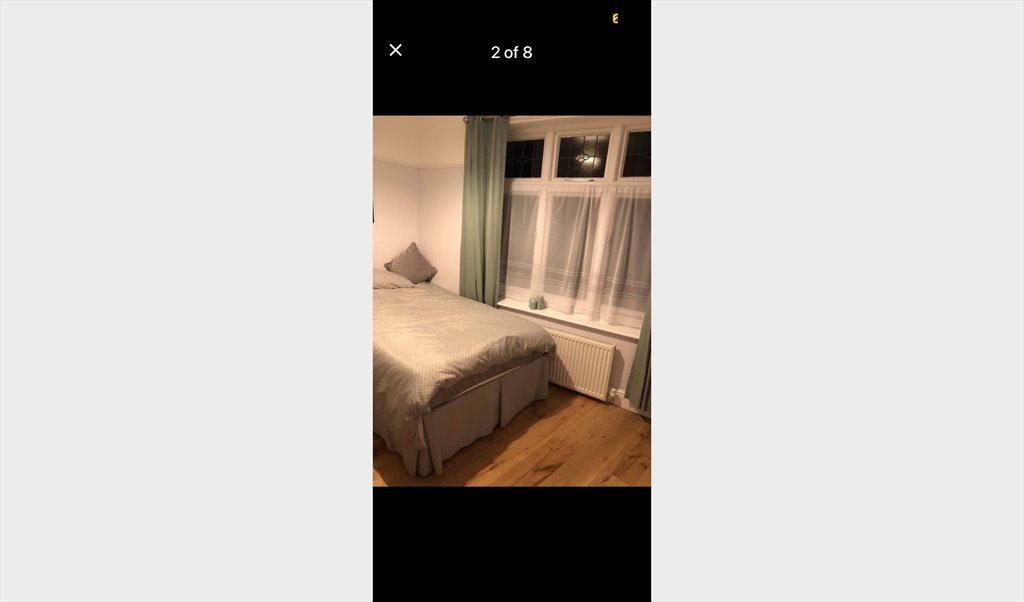Close the photo viewer

coord(396,50)
